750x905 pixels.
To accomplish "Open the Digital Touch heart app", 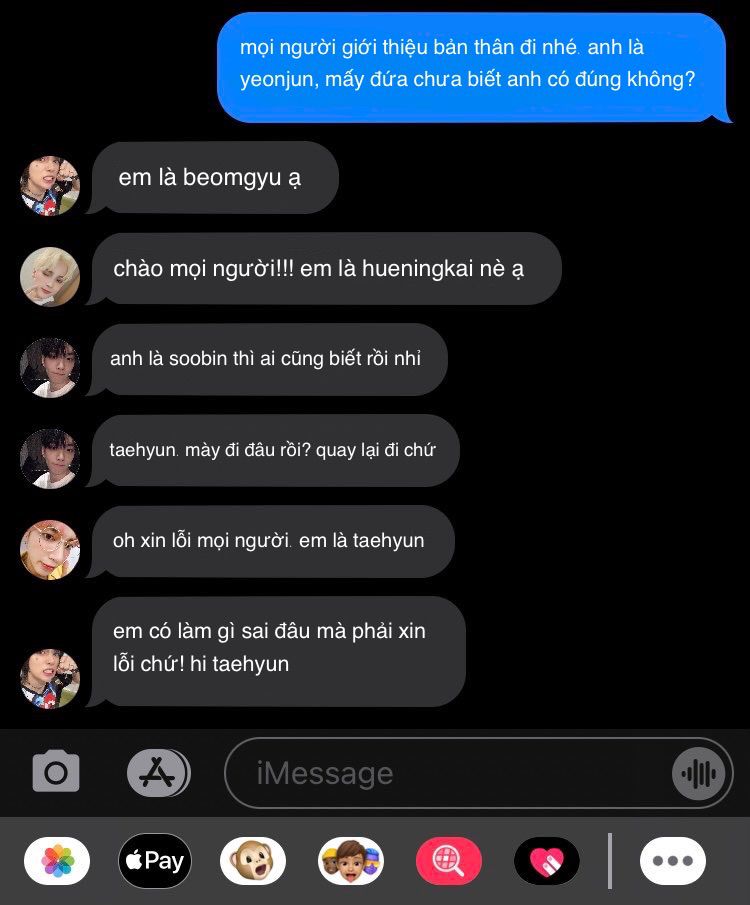I will tap(547, 860).
